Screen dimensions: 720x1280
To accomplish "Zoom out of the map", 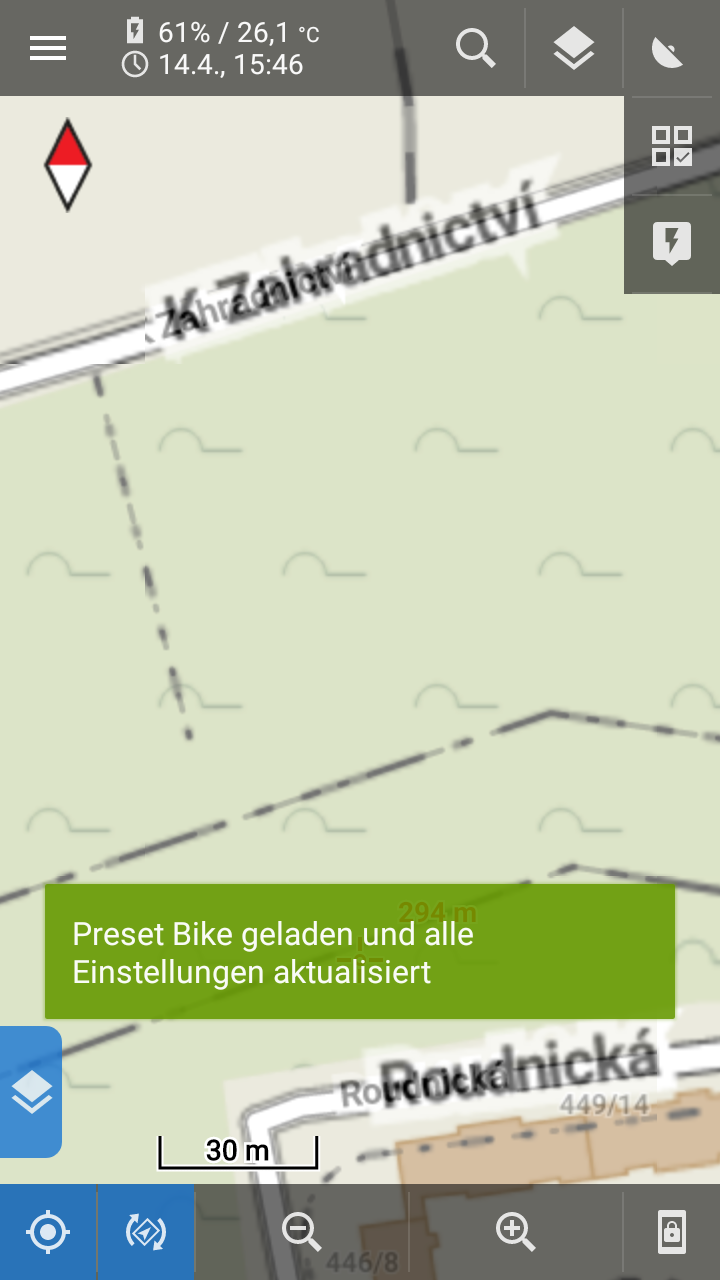I will point(301,1232).
